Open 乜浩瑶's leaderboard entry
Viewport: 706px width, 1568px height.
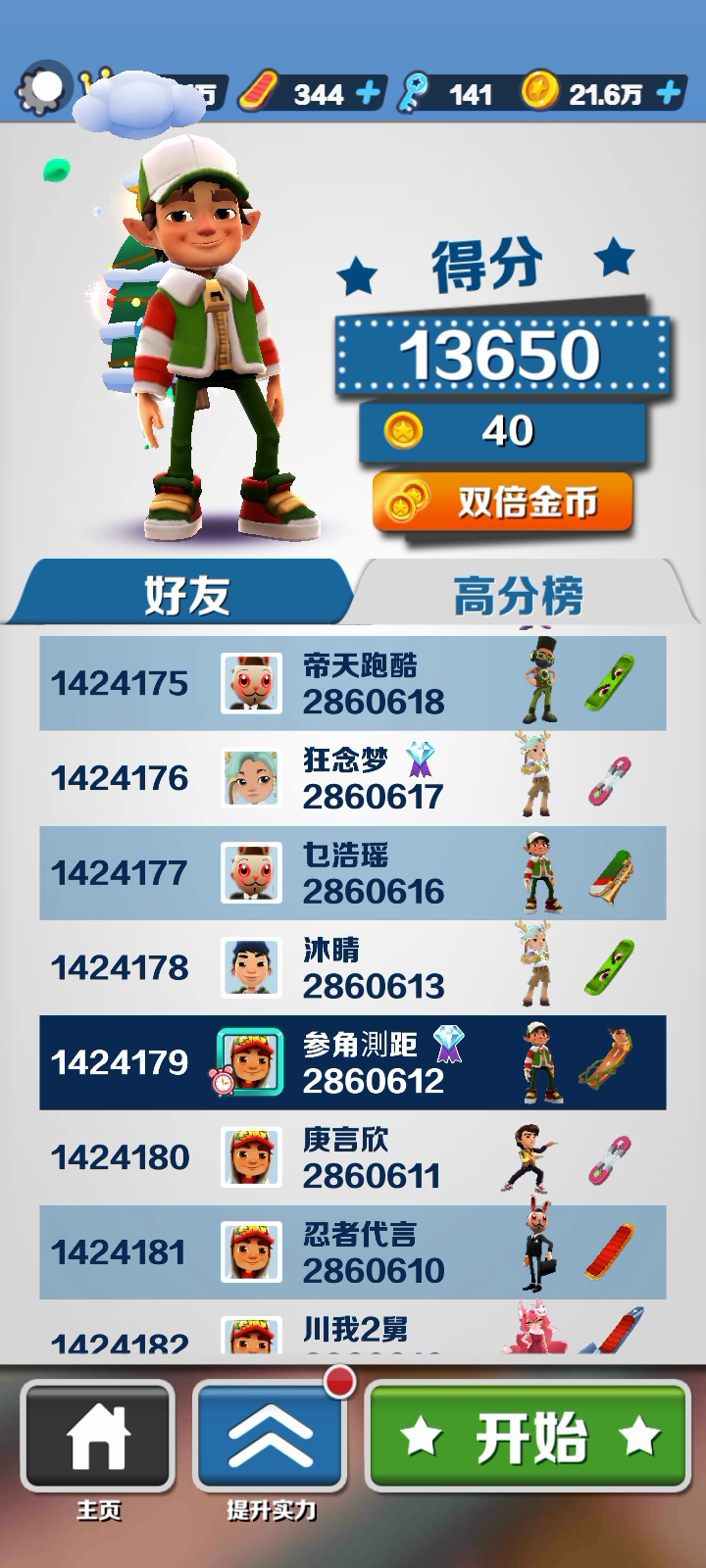pos(353,873)
